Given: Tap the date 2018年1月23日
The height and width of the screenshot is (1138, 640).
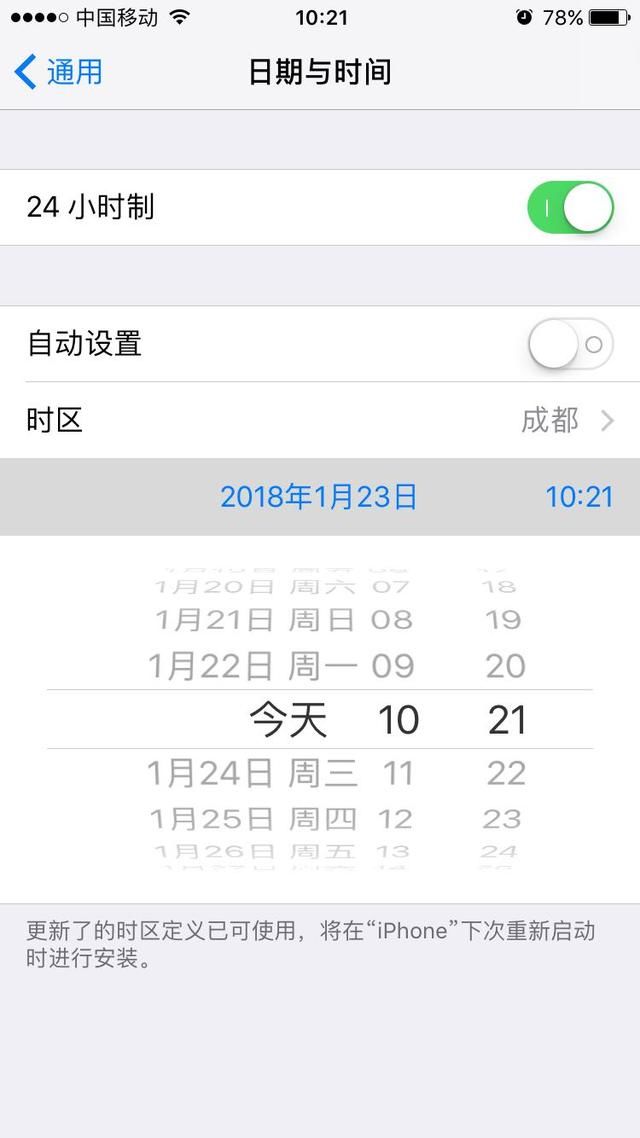Looking at the screenshot, I should pos(319,497).
